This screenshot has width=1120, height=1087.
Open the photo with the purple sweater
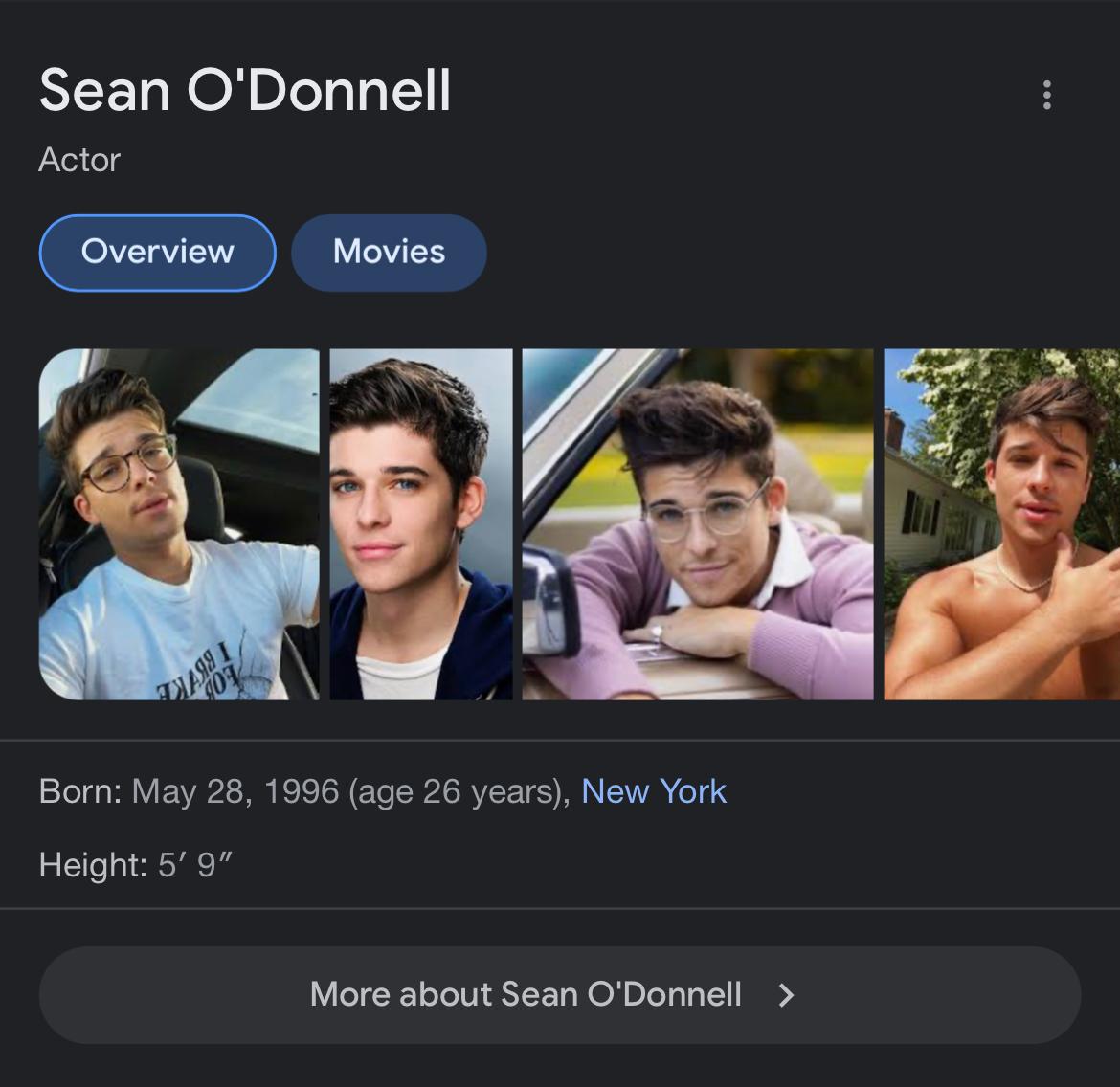698,523
